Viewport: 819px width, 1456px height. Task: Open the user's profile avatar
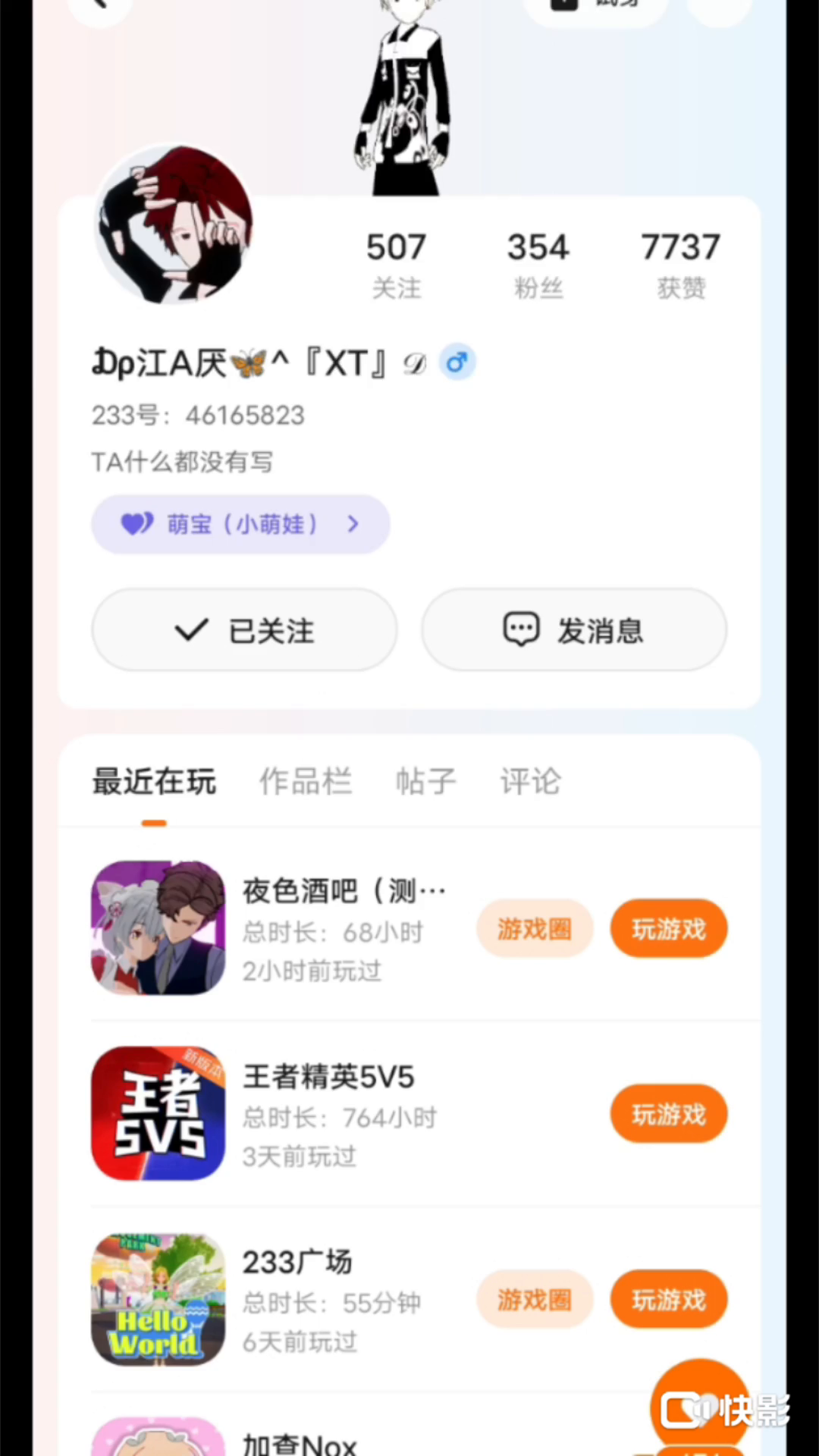pos(174,225)
